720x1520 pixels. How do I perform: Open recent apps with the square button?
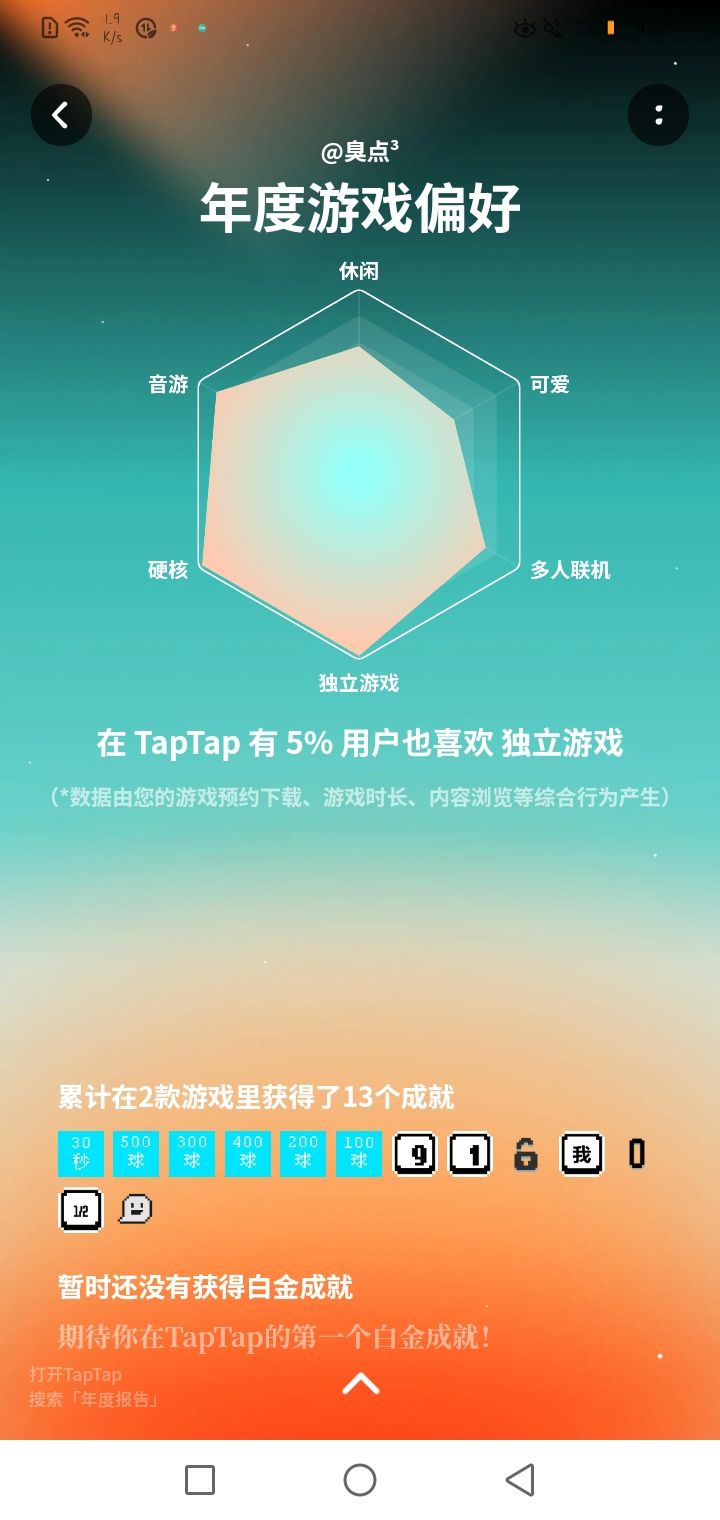click(x=200, y=1480)
